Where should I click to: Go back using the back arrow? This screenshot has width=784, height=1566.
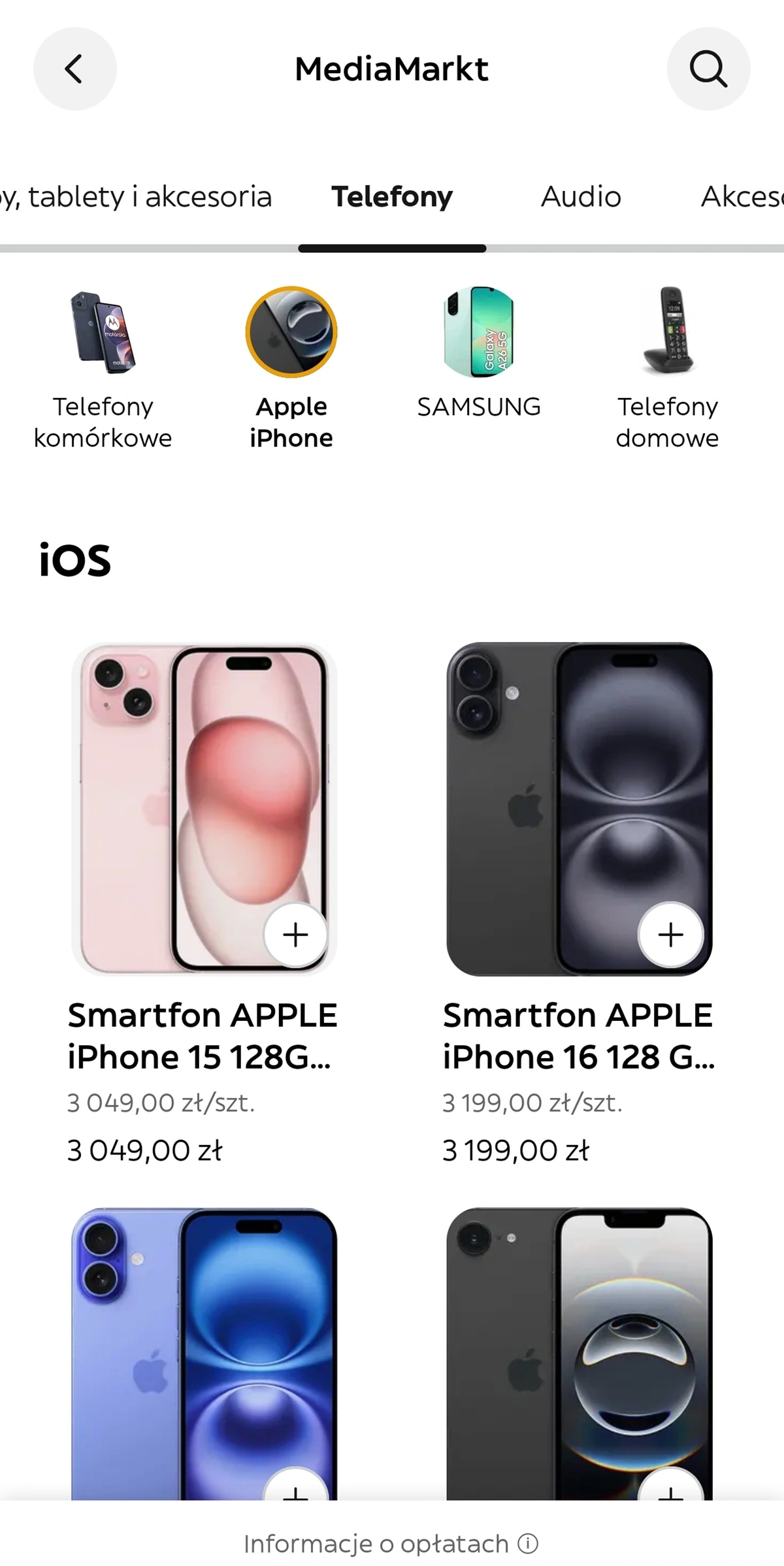click(74, 69)
